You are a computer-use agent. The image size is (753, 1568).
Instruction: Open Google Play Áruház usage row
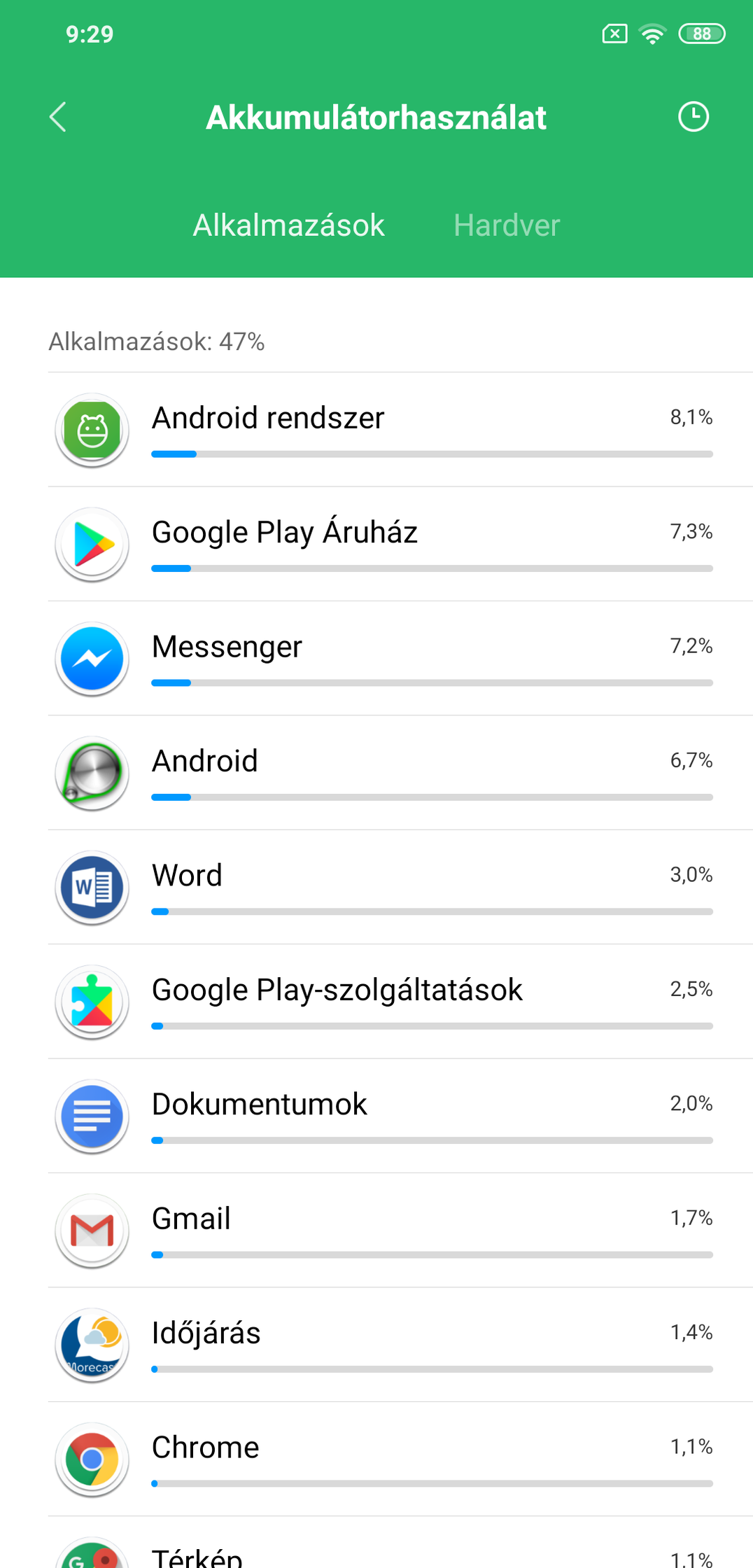click(400, 544)
